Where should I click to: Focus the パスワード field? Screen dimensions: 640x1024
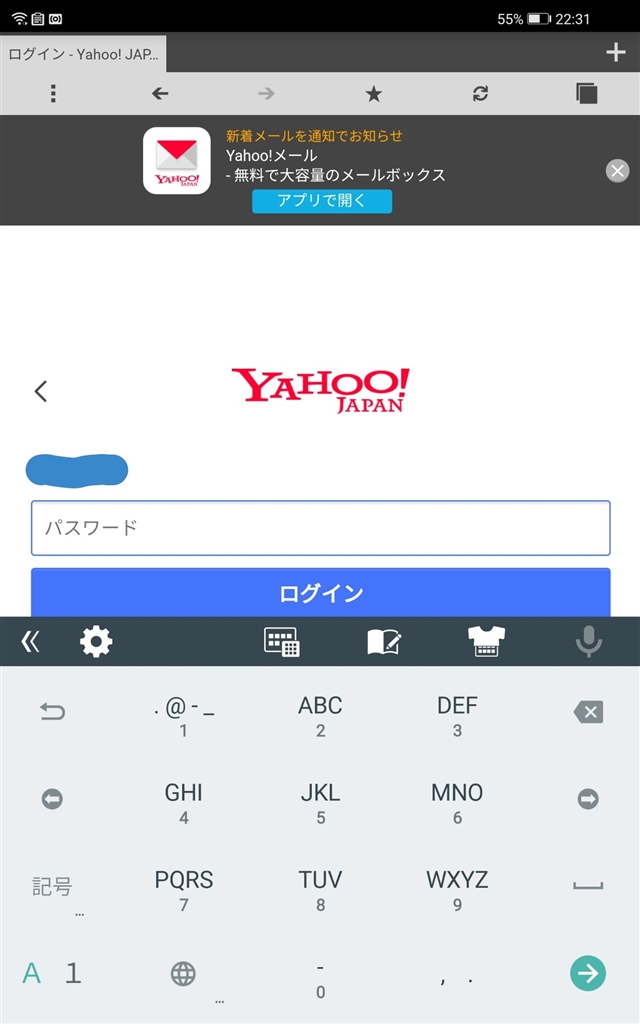[x=320, y=528]
